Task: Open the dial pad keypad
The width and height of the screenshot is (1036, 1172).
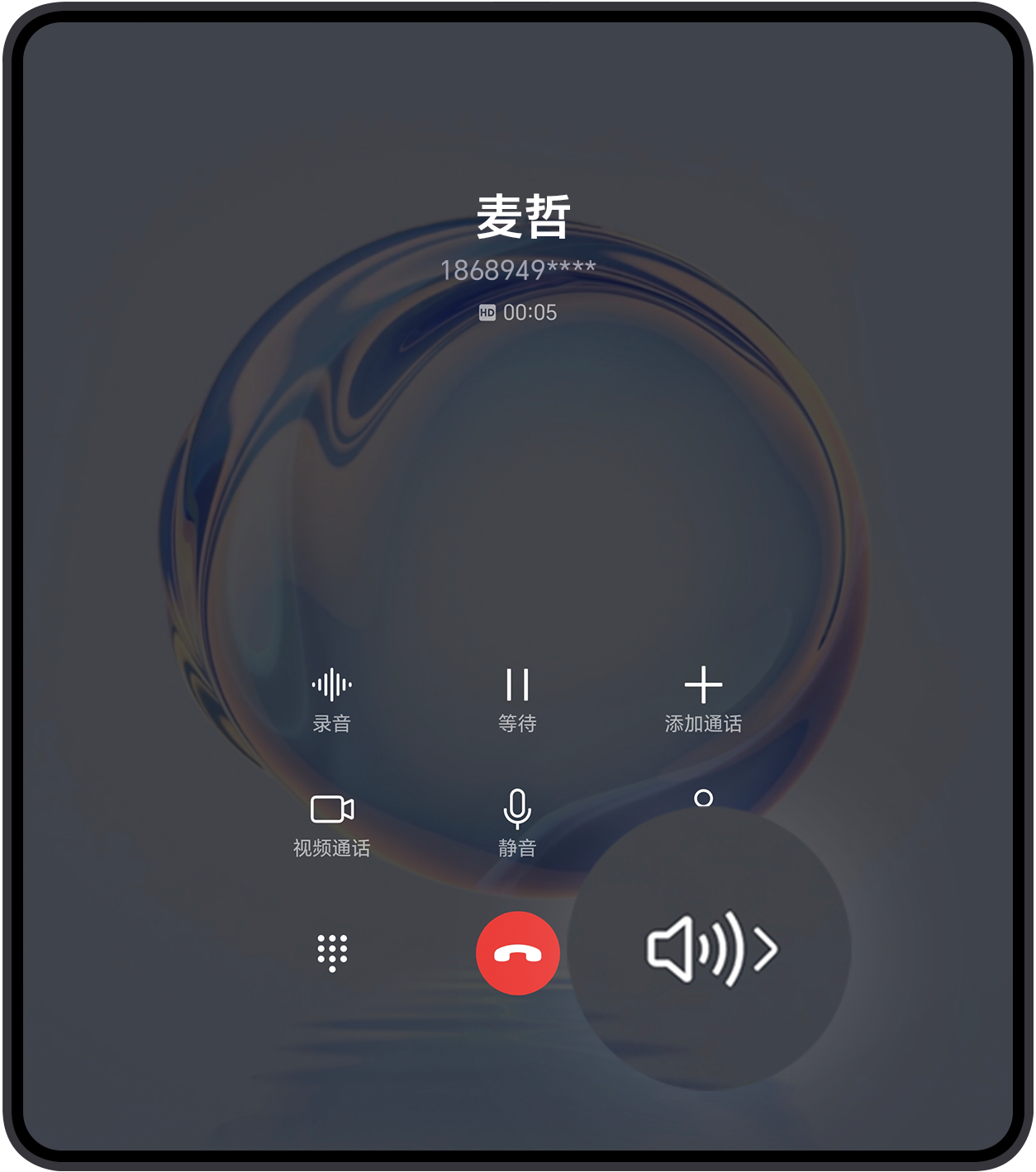Action: coord(332,952)
